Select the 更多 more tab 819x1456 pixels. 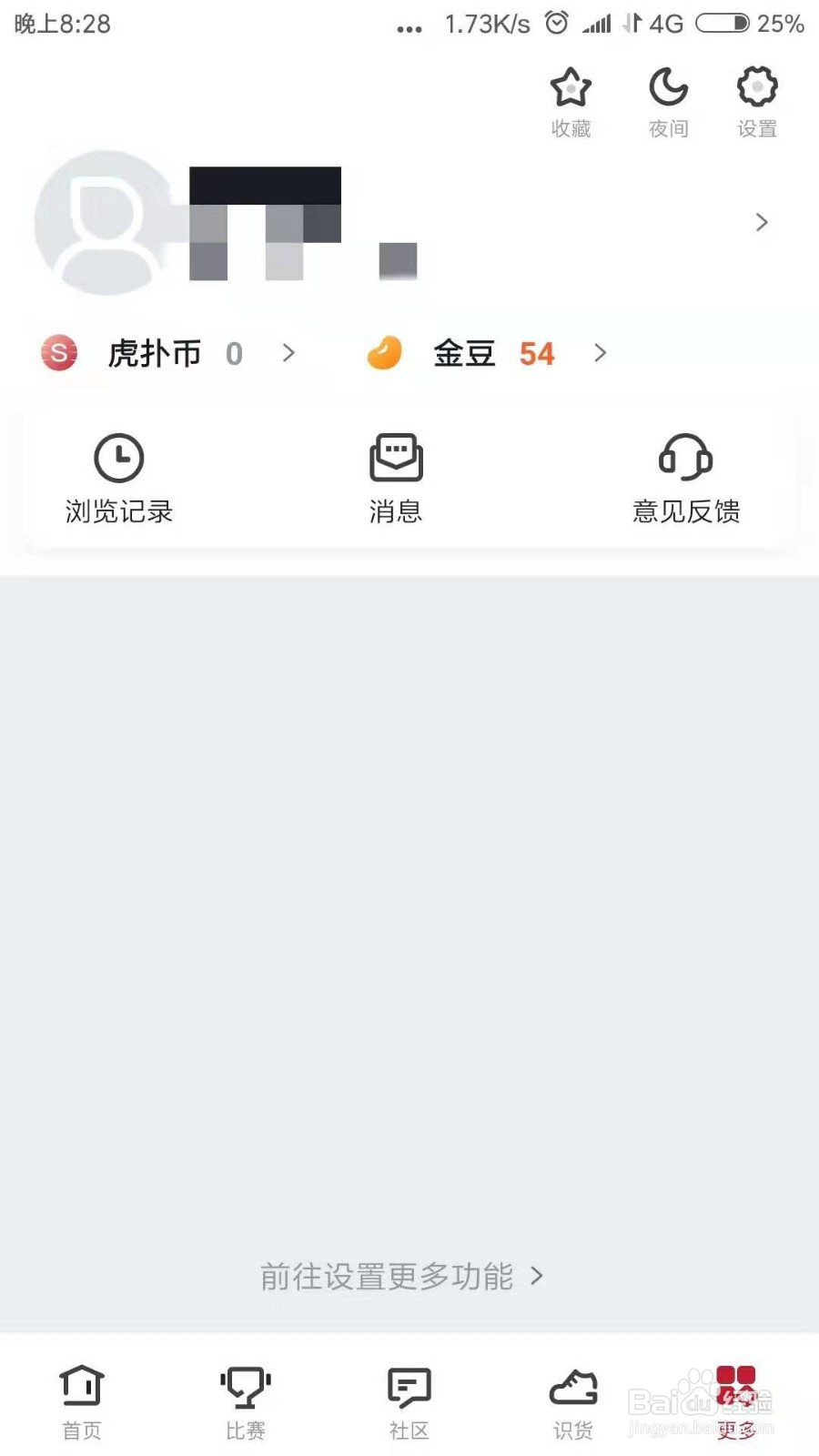(736, 1402)
